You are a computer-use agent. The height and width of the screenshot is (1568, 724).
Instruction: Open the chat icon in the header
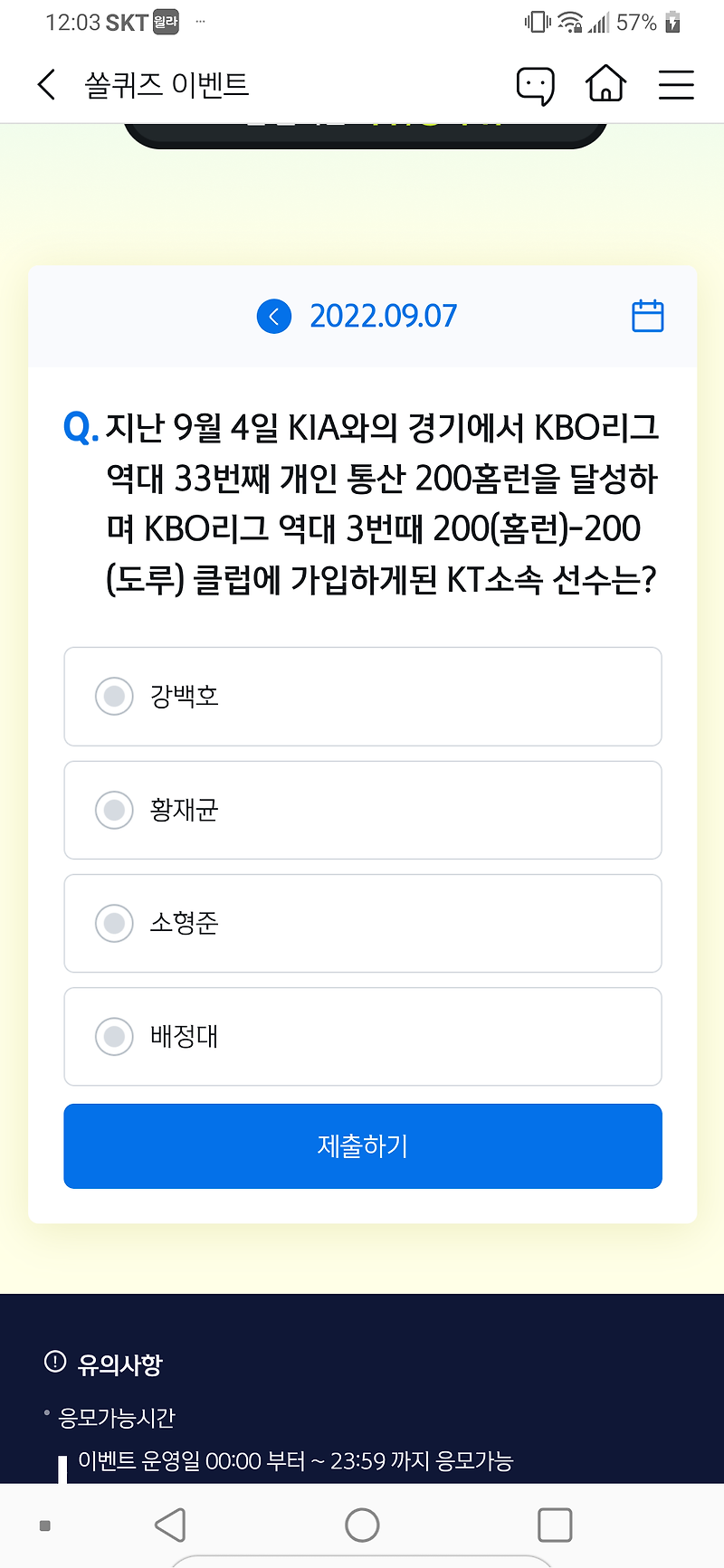point(536,83)
